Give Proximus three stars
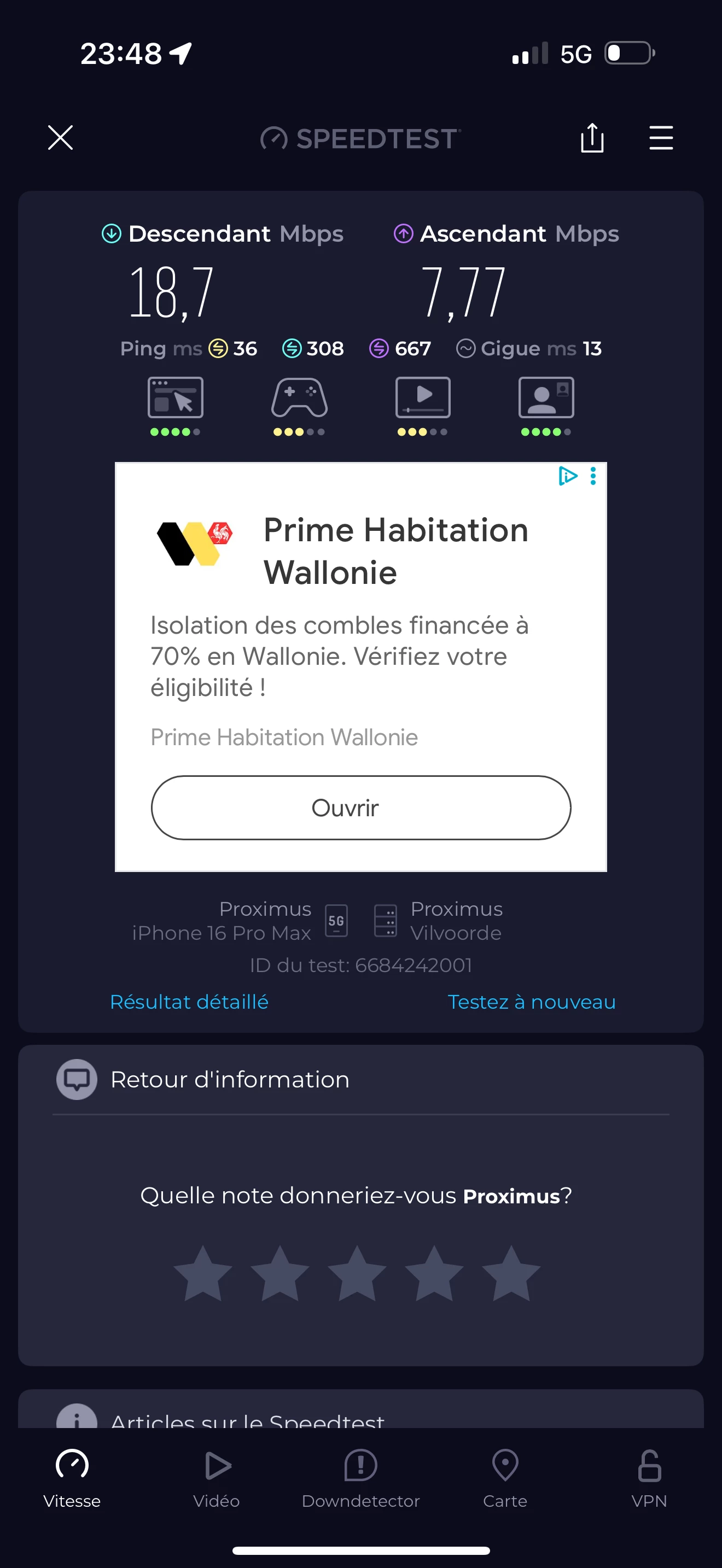Viewport: 722px width, 1568px height. 357,1274
